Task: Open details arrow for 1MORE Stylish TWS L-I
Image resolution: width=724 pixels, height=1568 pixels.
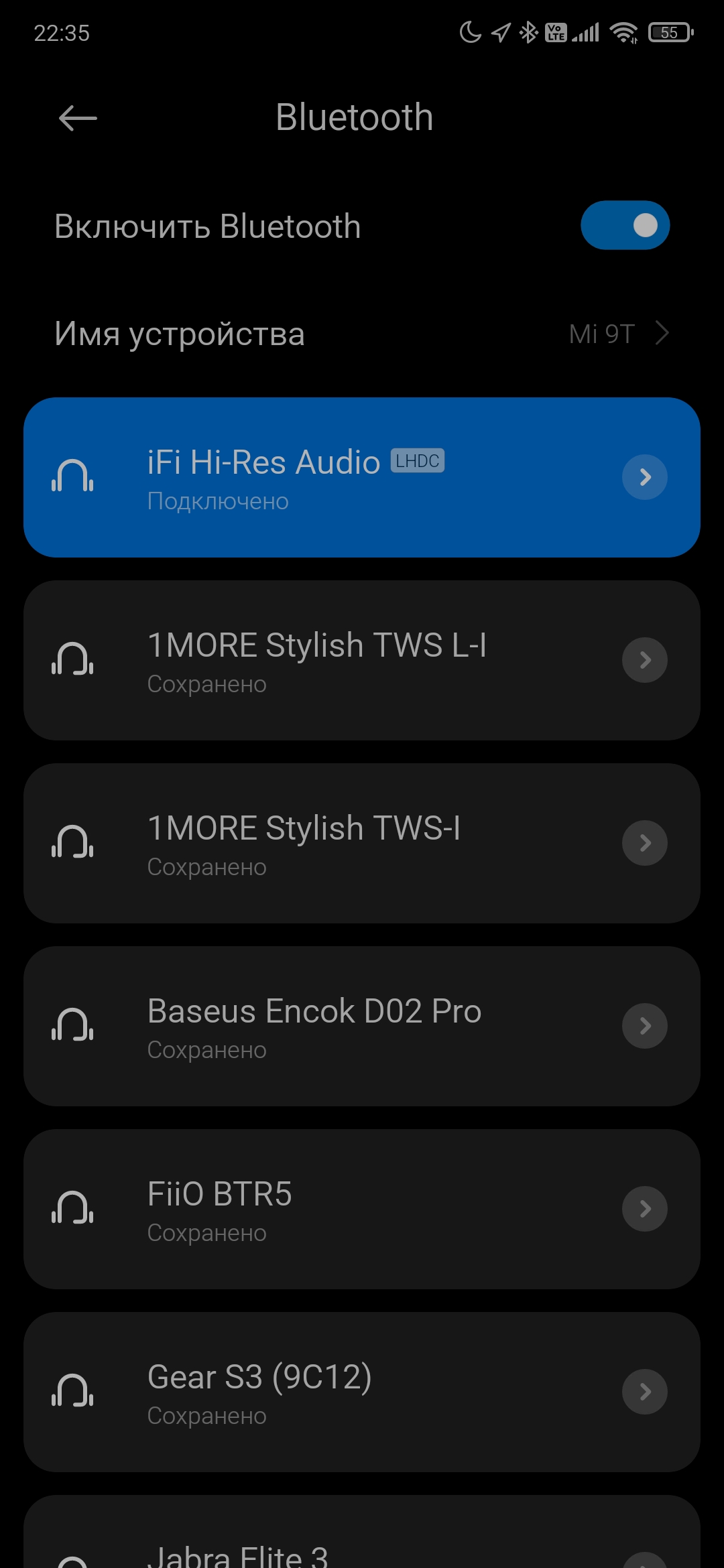Action: [645, 660]
